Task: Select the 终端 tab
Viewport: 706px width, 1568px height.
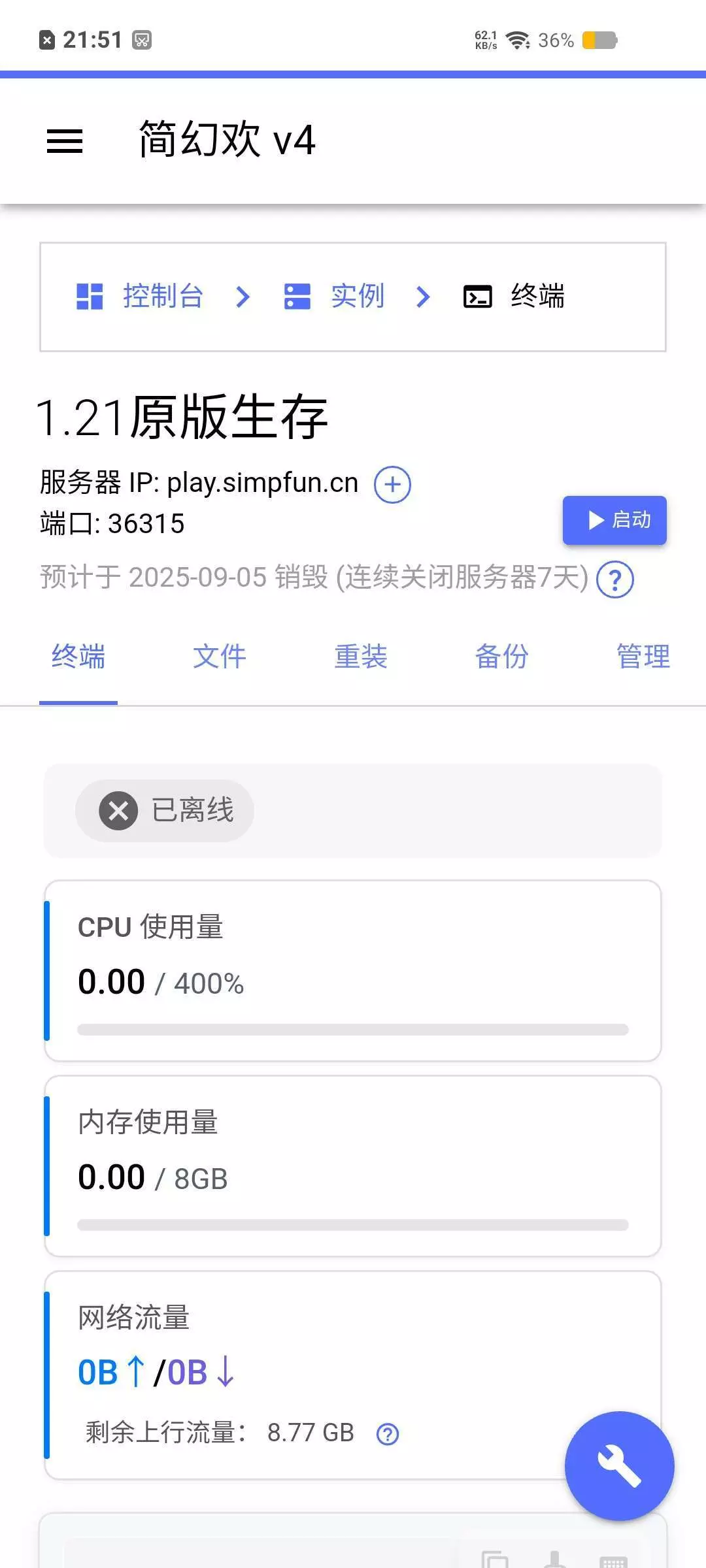Action: (78, 657)
